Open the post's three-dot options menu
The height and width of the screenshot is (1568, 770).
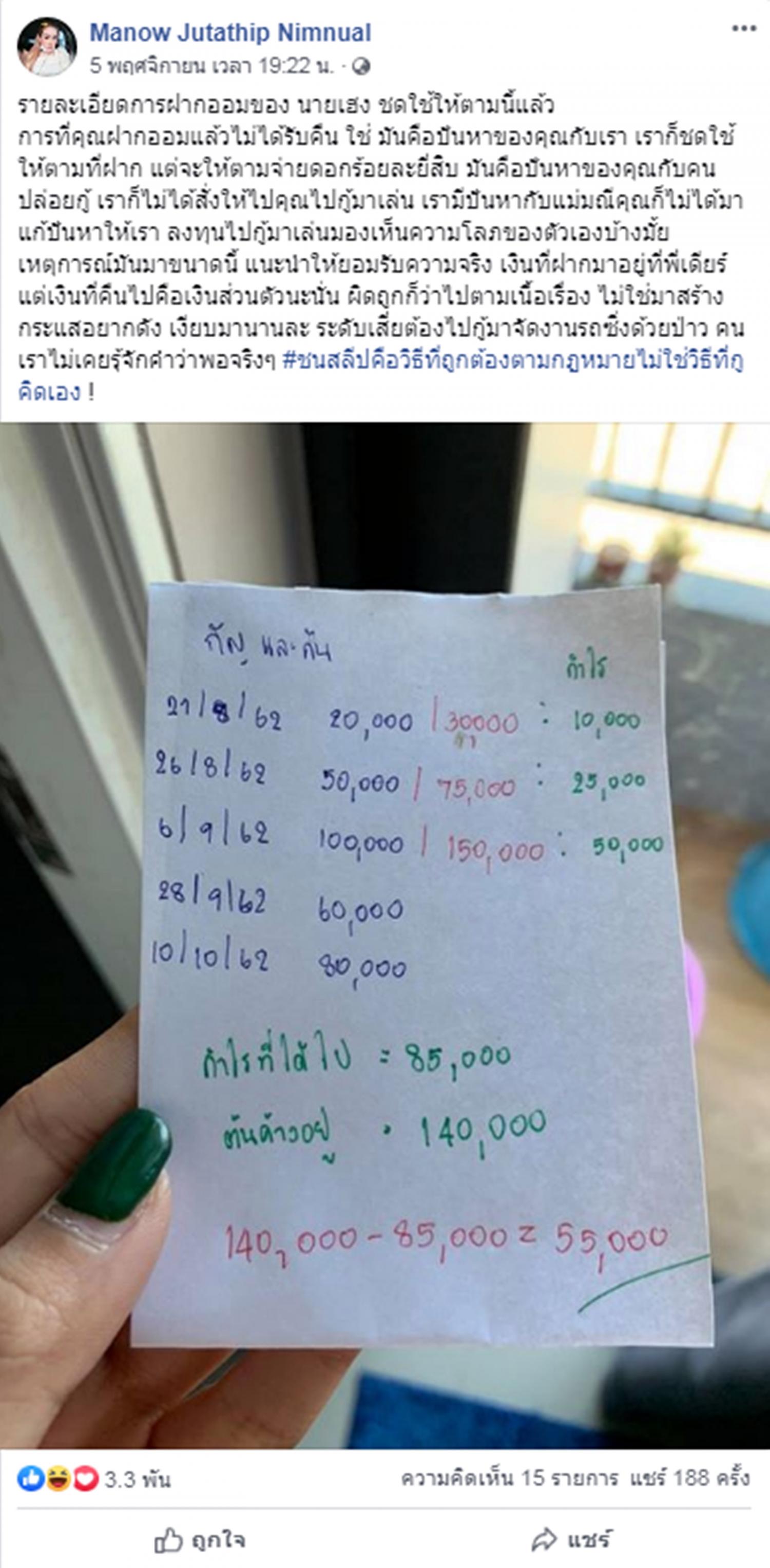pos(744,29)
